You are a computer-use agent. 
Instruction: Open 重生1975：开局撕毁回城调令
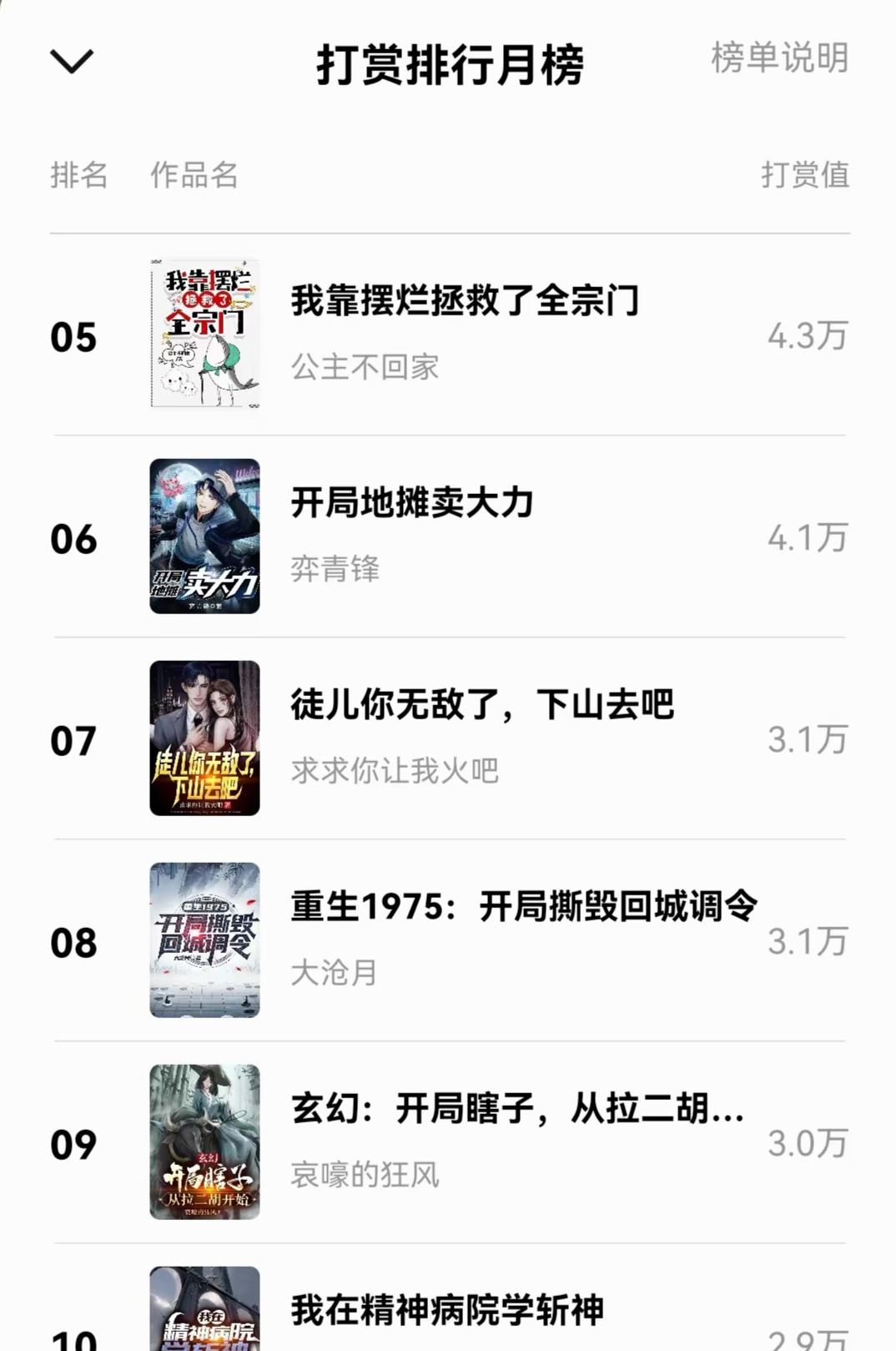click(x=523, y=907)
